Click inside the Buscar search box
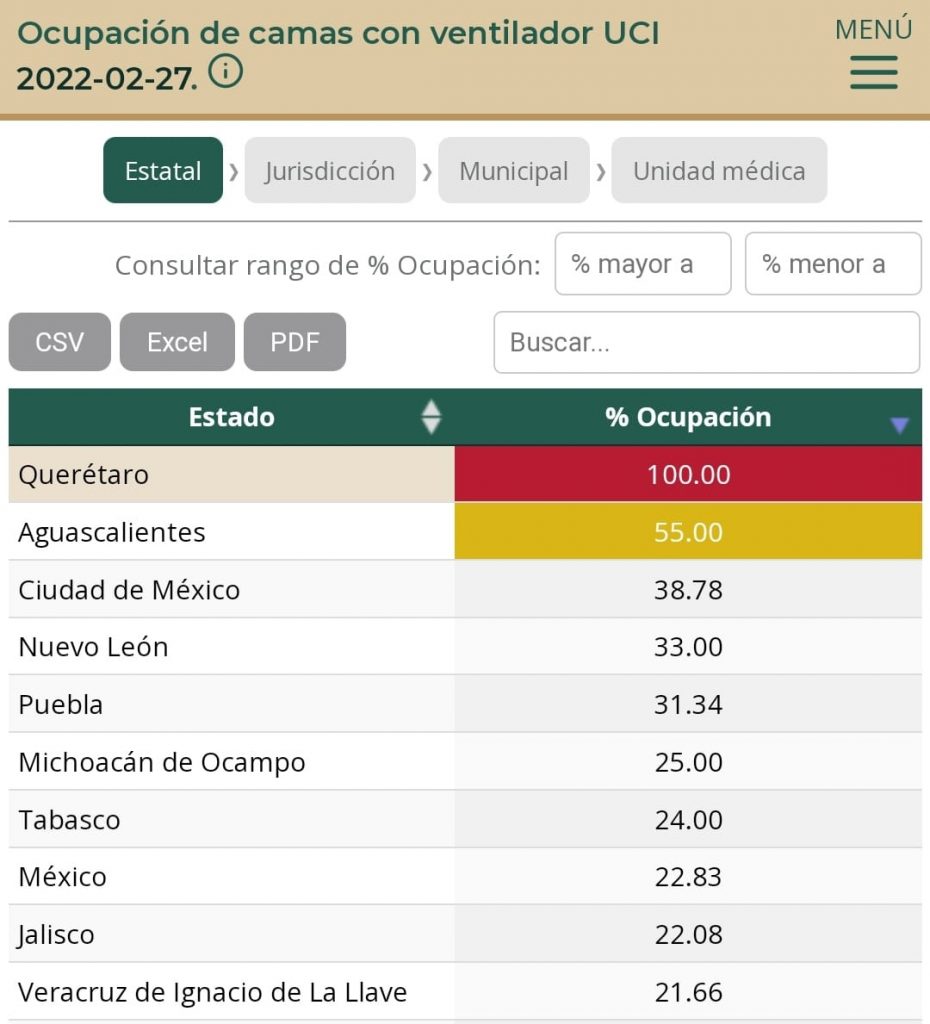This screenshot has height=1024, width=930. pyautogui.click(x=706, y=342)
